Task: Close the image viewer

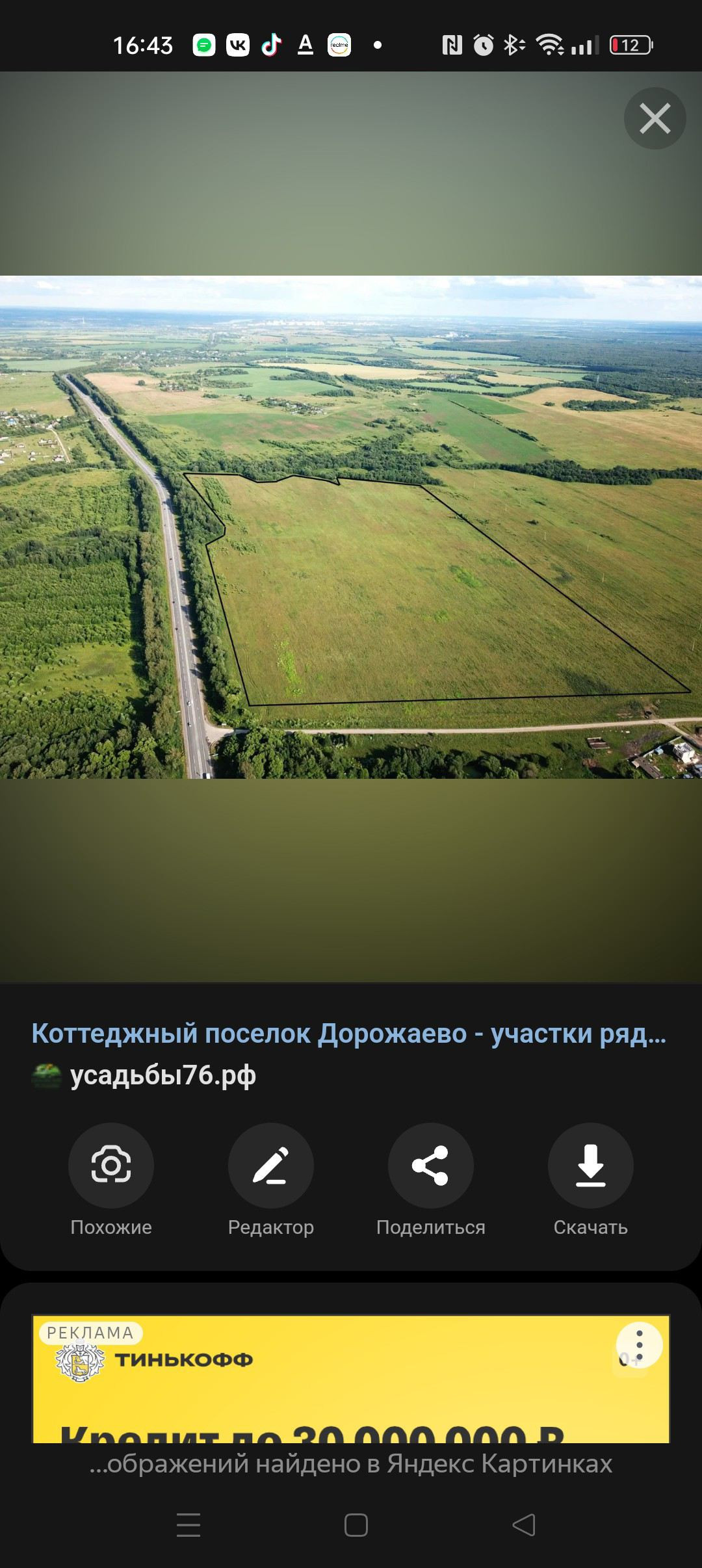Action: point(655,118)
